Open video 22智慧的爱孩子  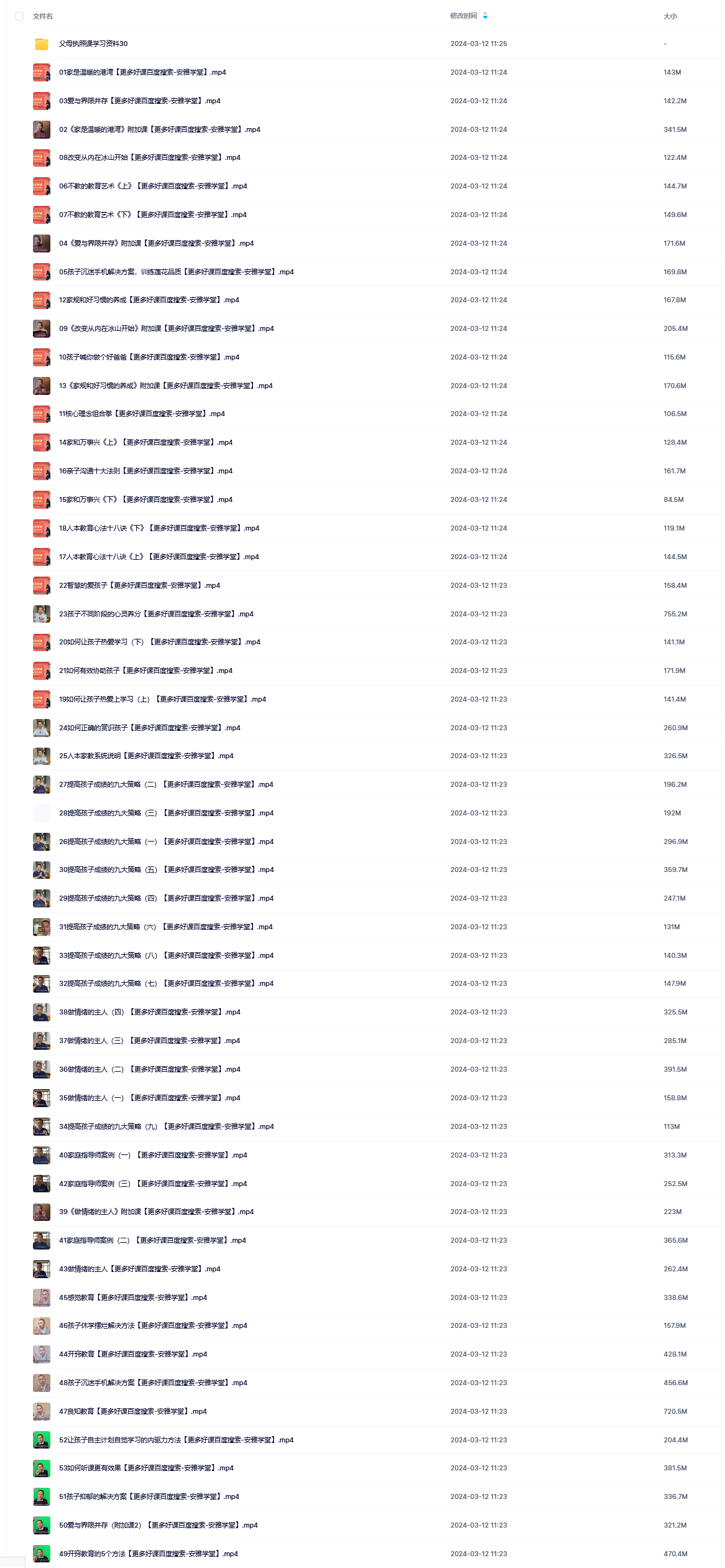pyautogui.click(x=140, y=585)
